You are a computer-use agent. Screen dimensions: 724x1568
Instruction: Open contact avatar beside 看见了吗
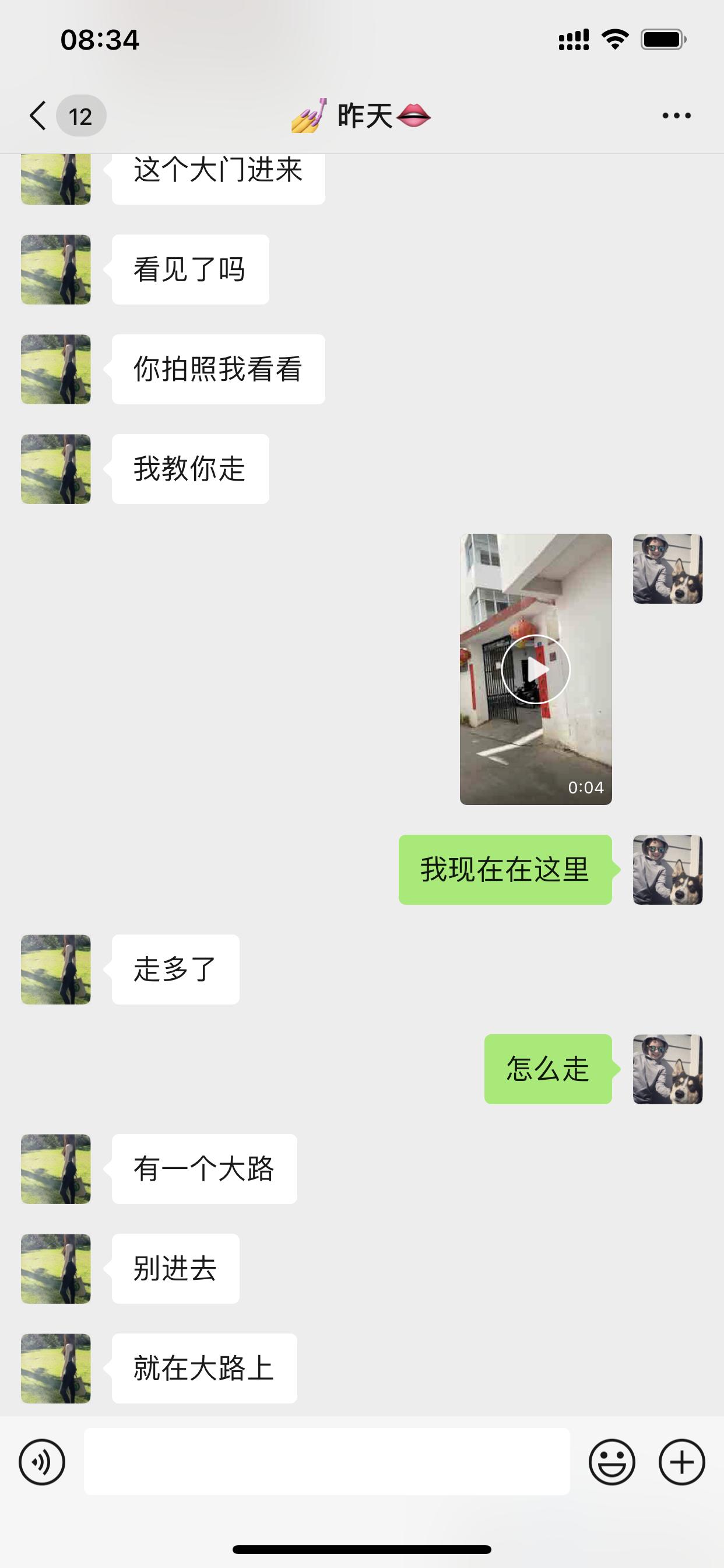pos(56,269)
